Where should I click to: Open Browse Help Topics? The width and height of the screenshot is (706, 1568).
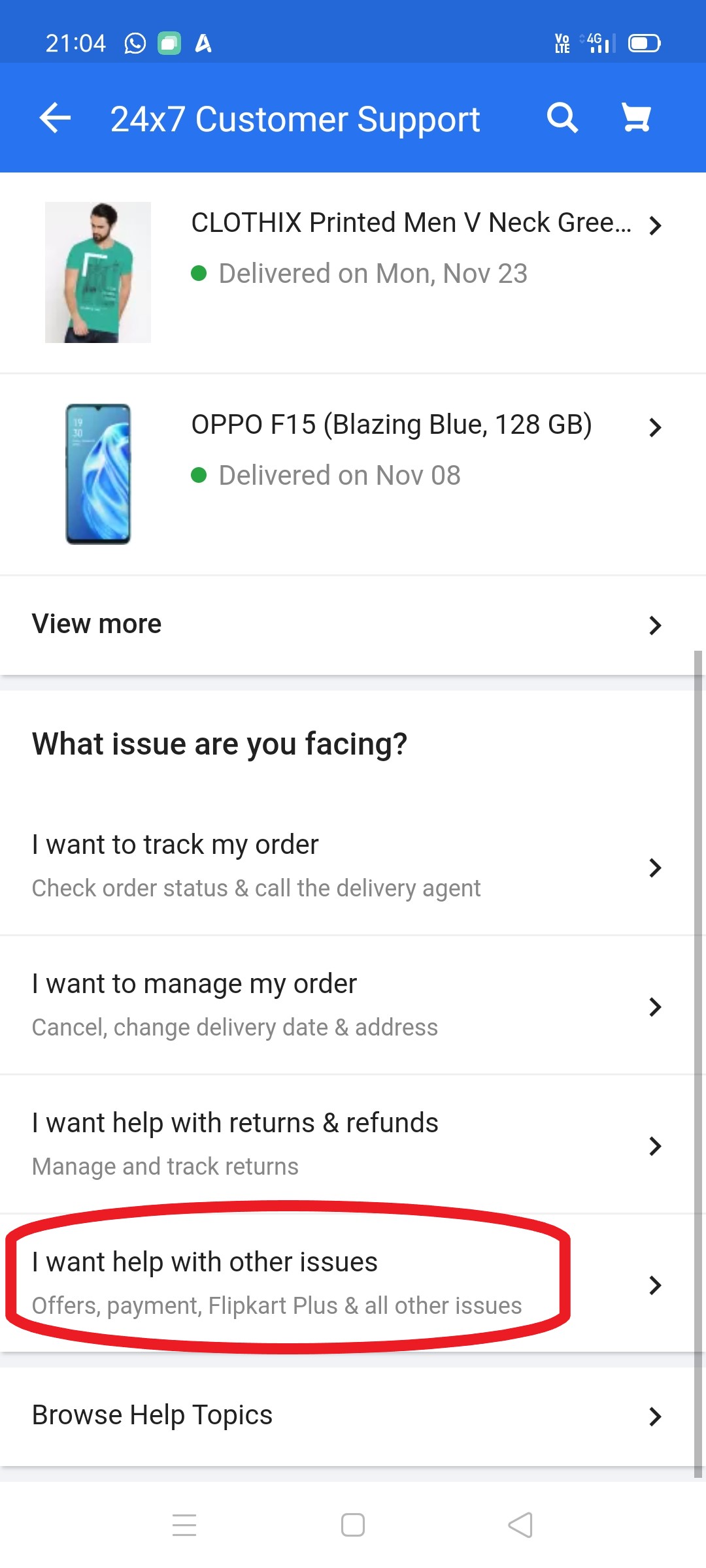(346, 1416)
